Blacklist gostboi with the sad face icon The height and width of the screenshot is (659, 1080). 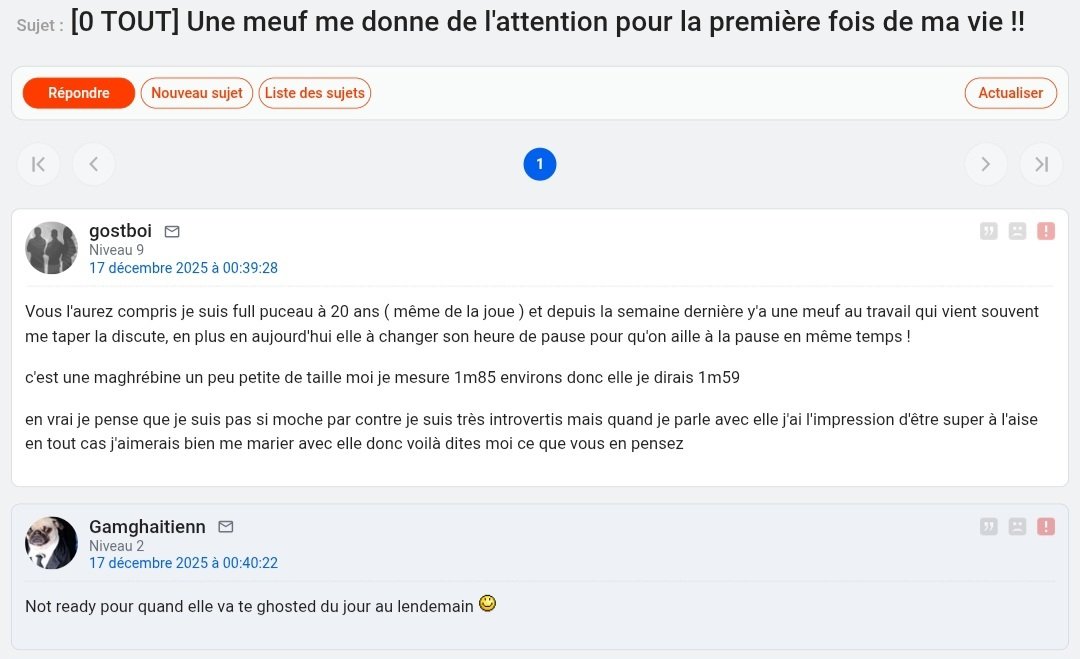[1017, 231]
